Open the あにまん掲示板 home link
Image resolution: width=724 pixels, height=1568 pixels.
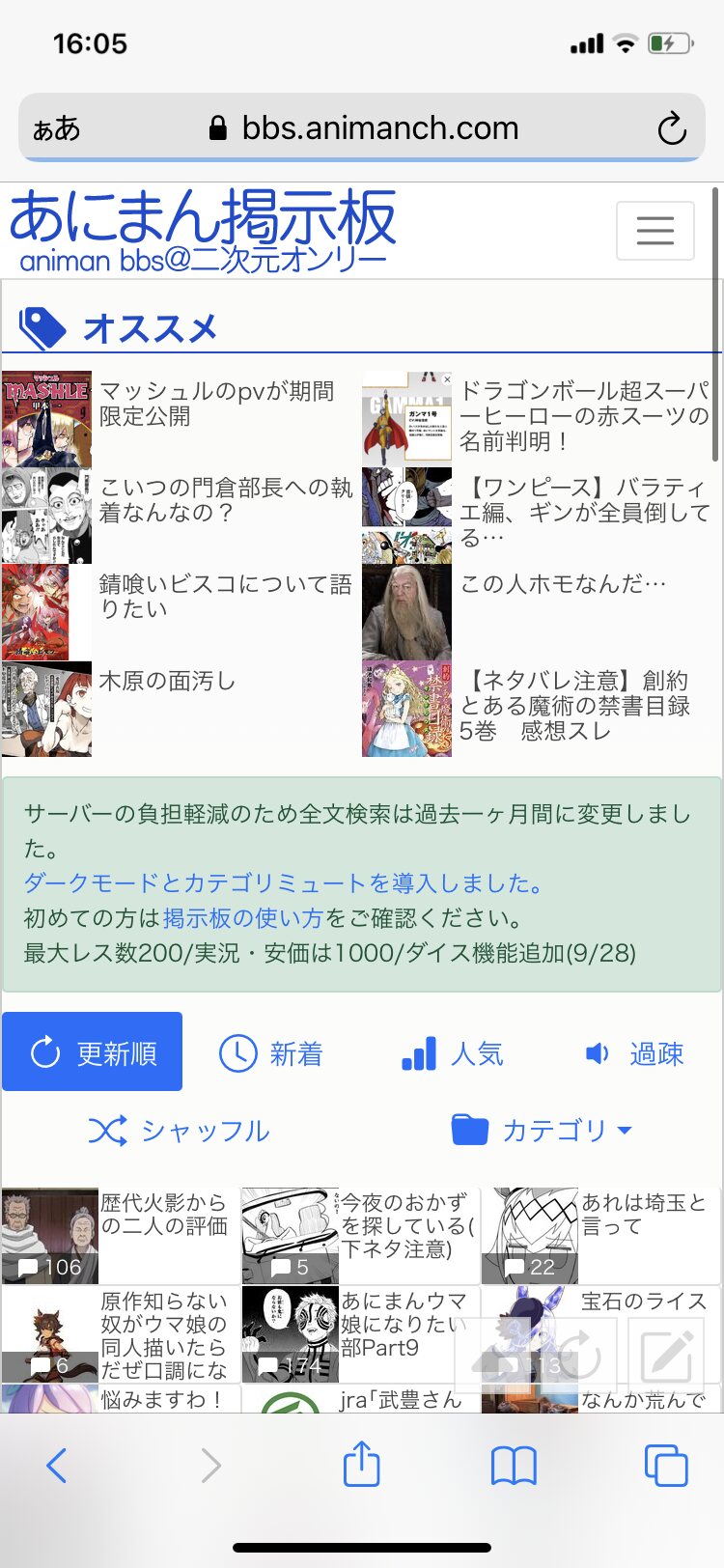click(203, 230)
